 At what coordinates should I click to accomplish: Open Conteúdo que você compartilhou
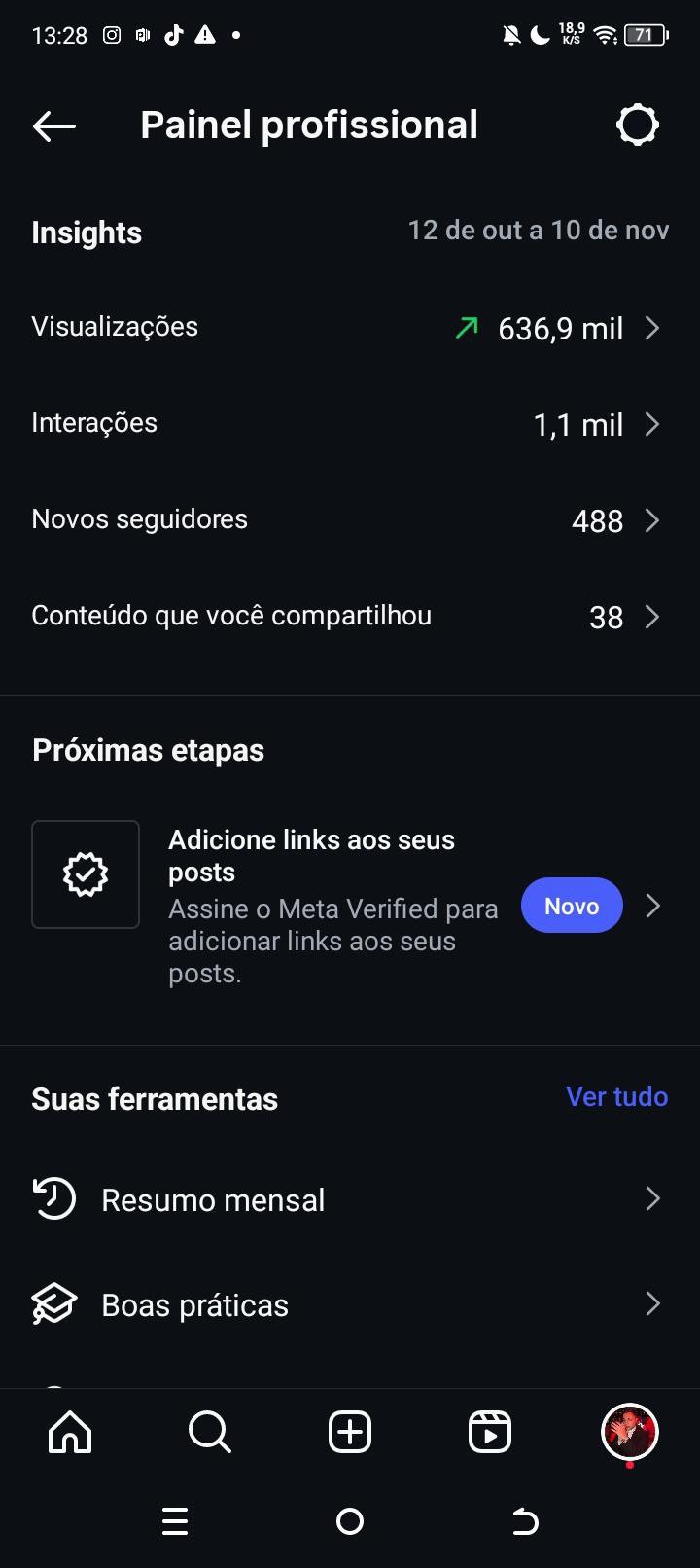[348, 617]
